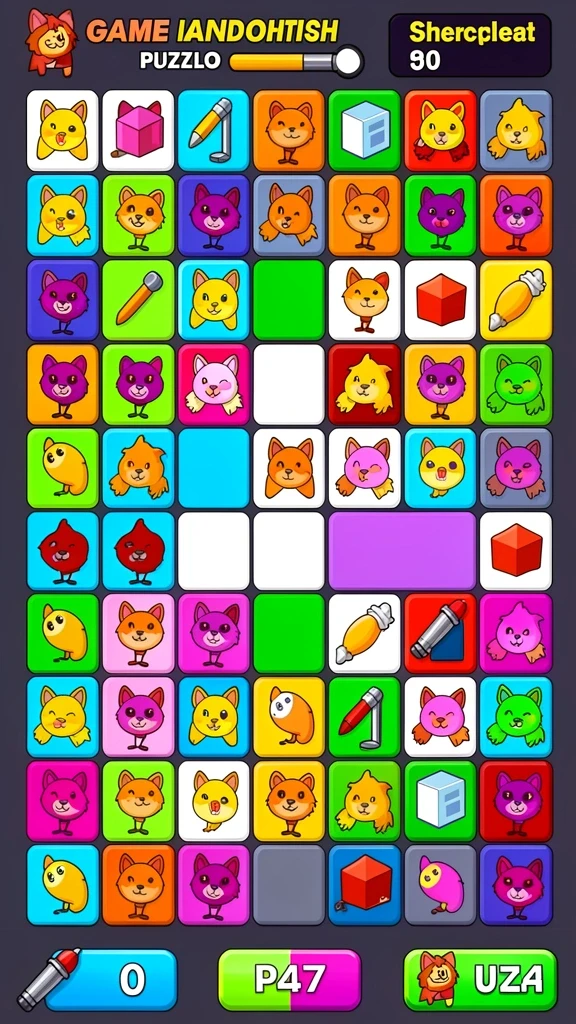
Task: Select the white-faced orange bird on yellow tile
Action: tap(289, 716)
